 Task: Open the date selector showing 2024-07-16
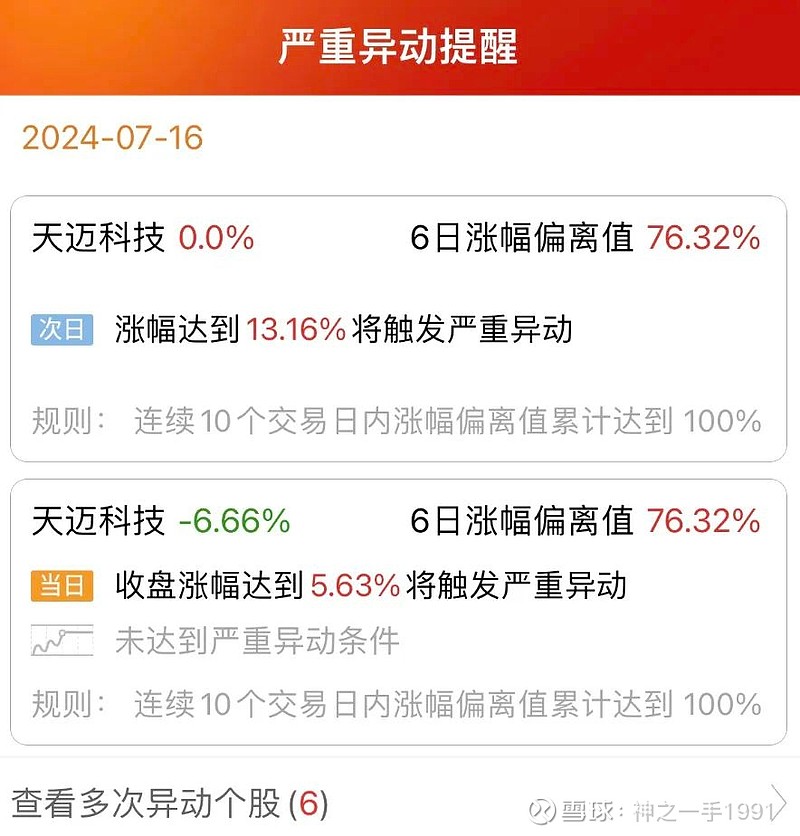coord(113,138)
